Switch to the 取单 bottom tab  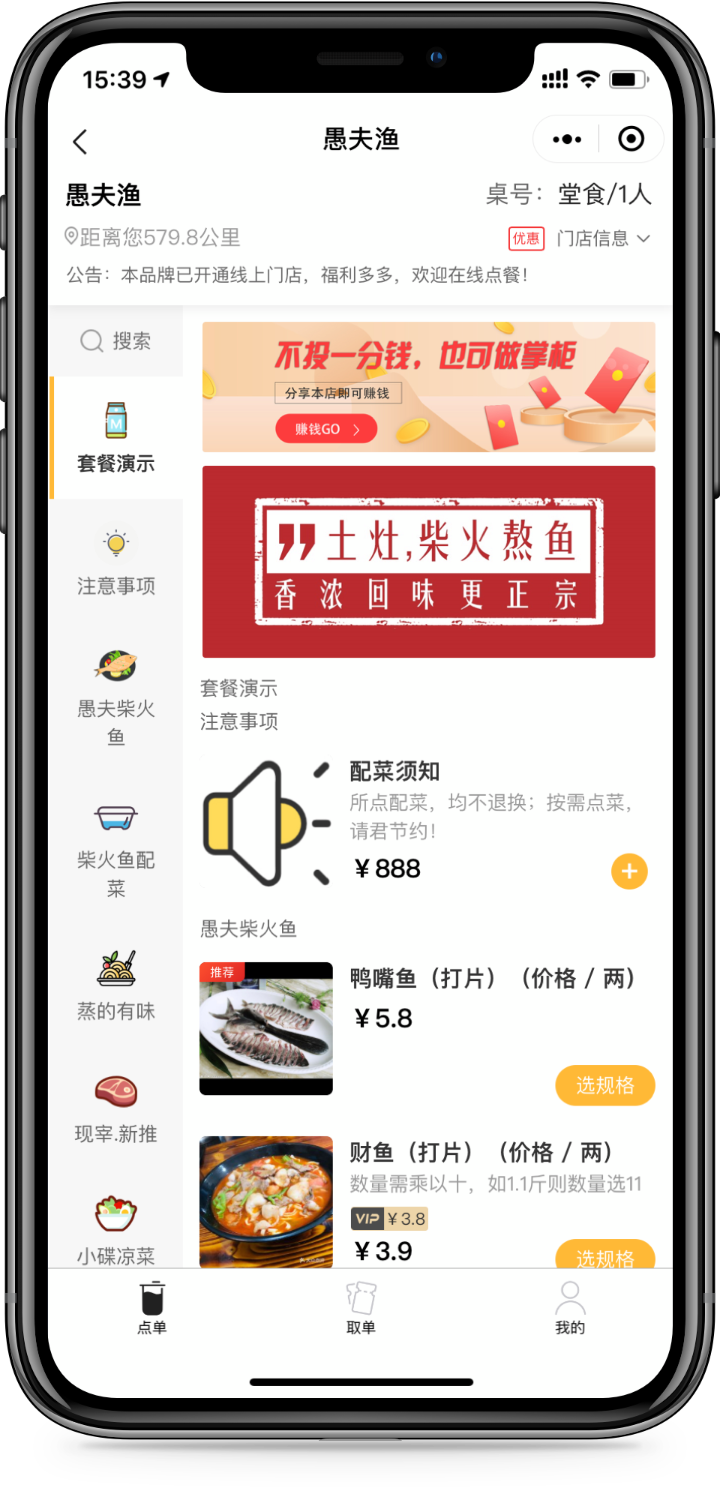coord(361,1308)
